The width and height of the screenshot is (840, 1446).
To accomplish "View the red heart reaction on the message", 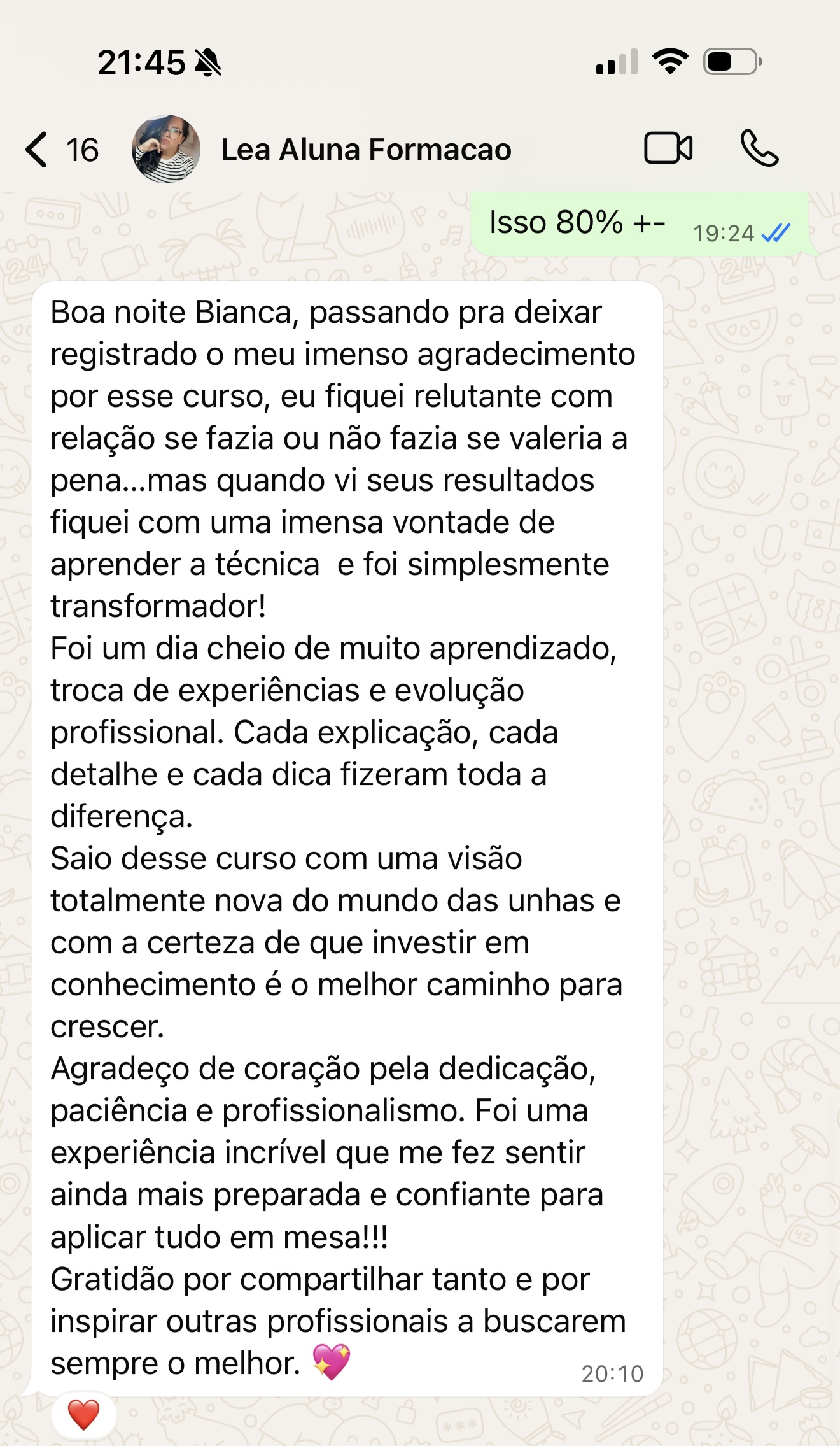I will point(83,1414).
